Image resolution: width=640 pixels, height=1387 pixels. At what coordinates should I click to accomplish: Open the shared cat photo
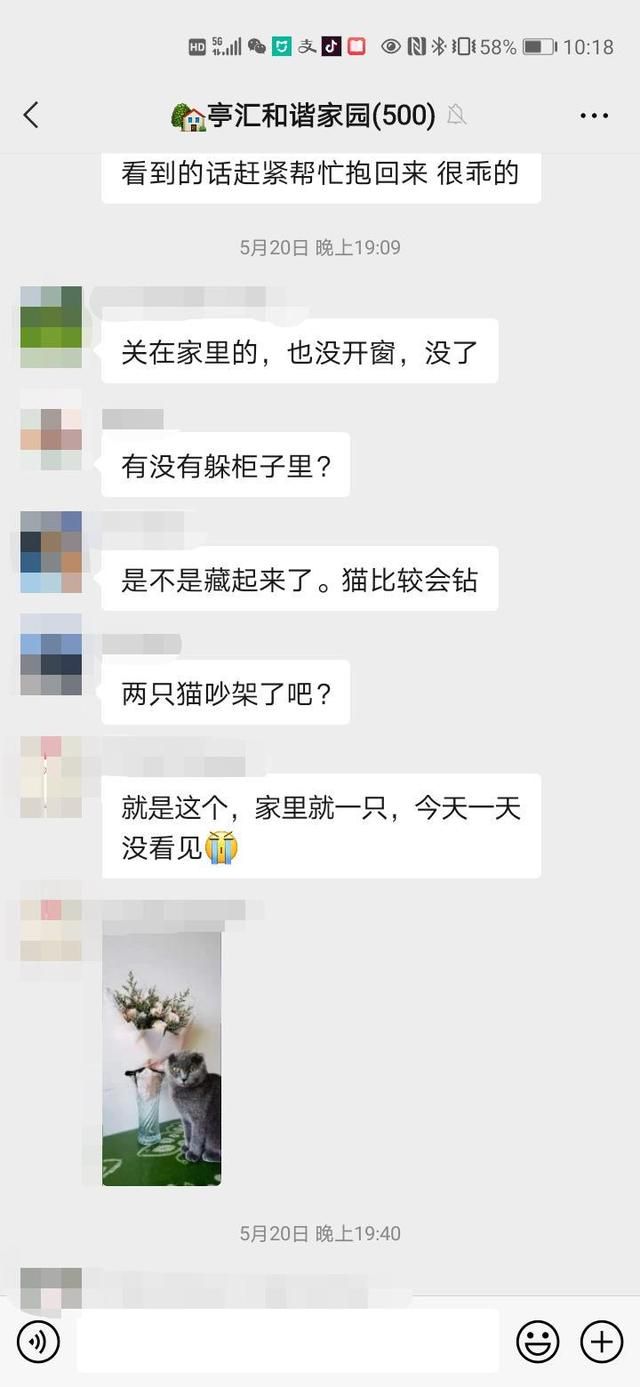161,1059
